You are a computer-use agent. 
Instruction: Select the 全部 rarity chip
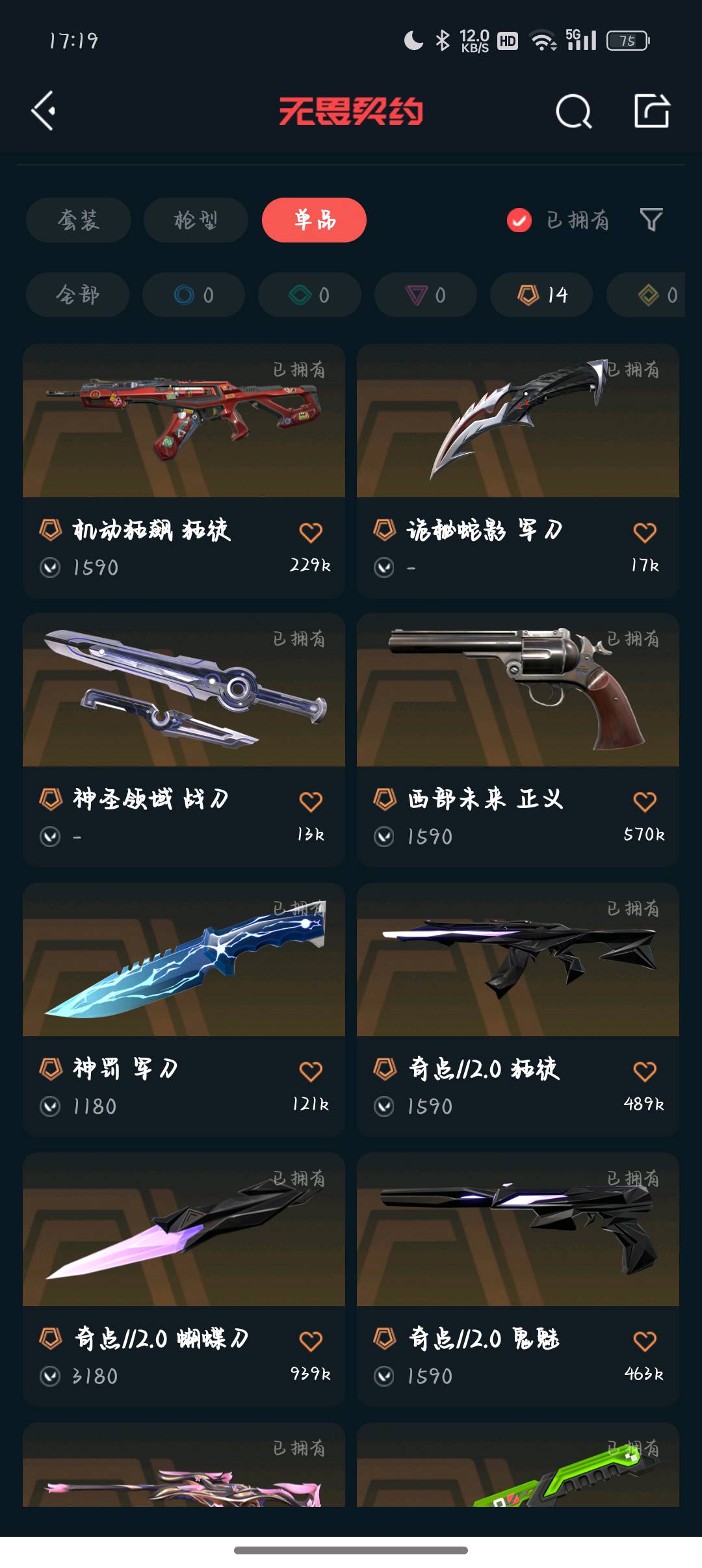[x=77, y=295]
